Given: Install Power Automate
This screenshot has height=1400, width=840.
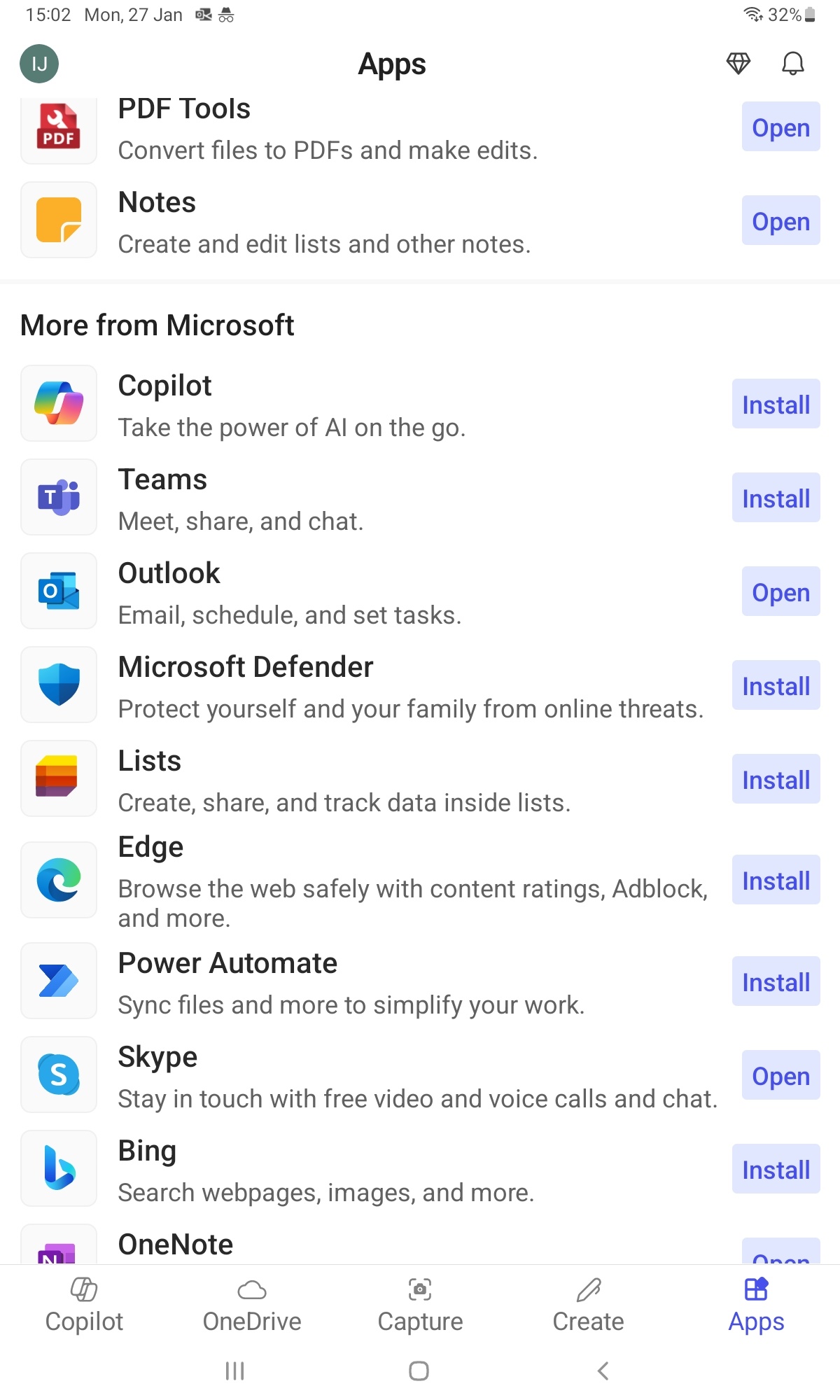Looking at the screenshot, I should coord(776,982).
